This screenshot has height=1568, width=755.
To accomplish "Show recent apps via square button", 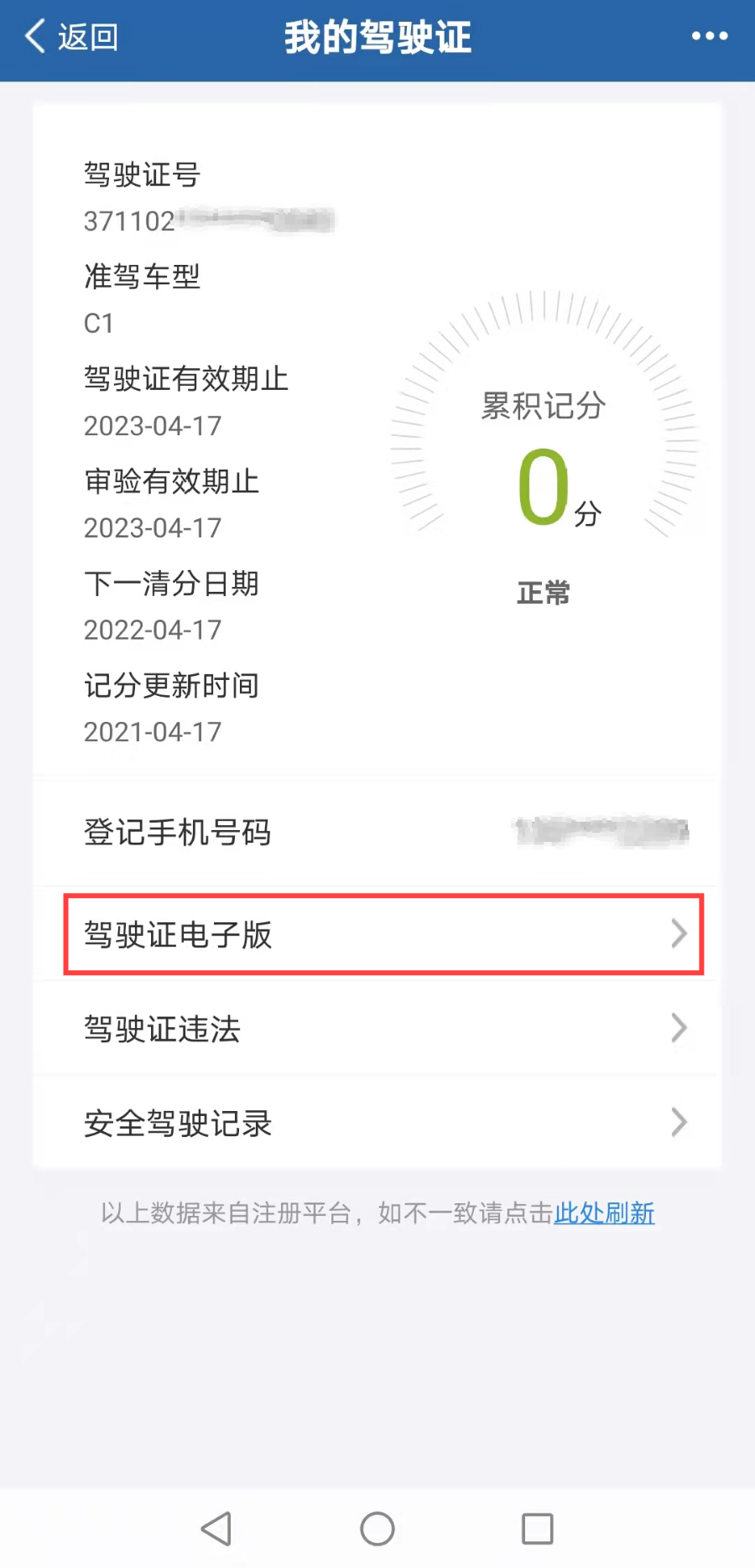I will [x=537, y=1529].
